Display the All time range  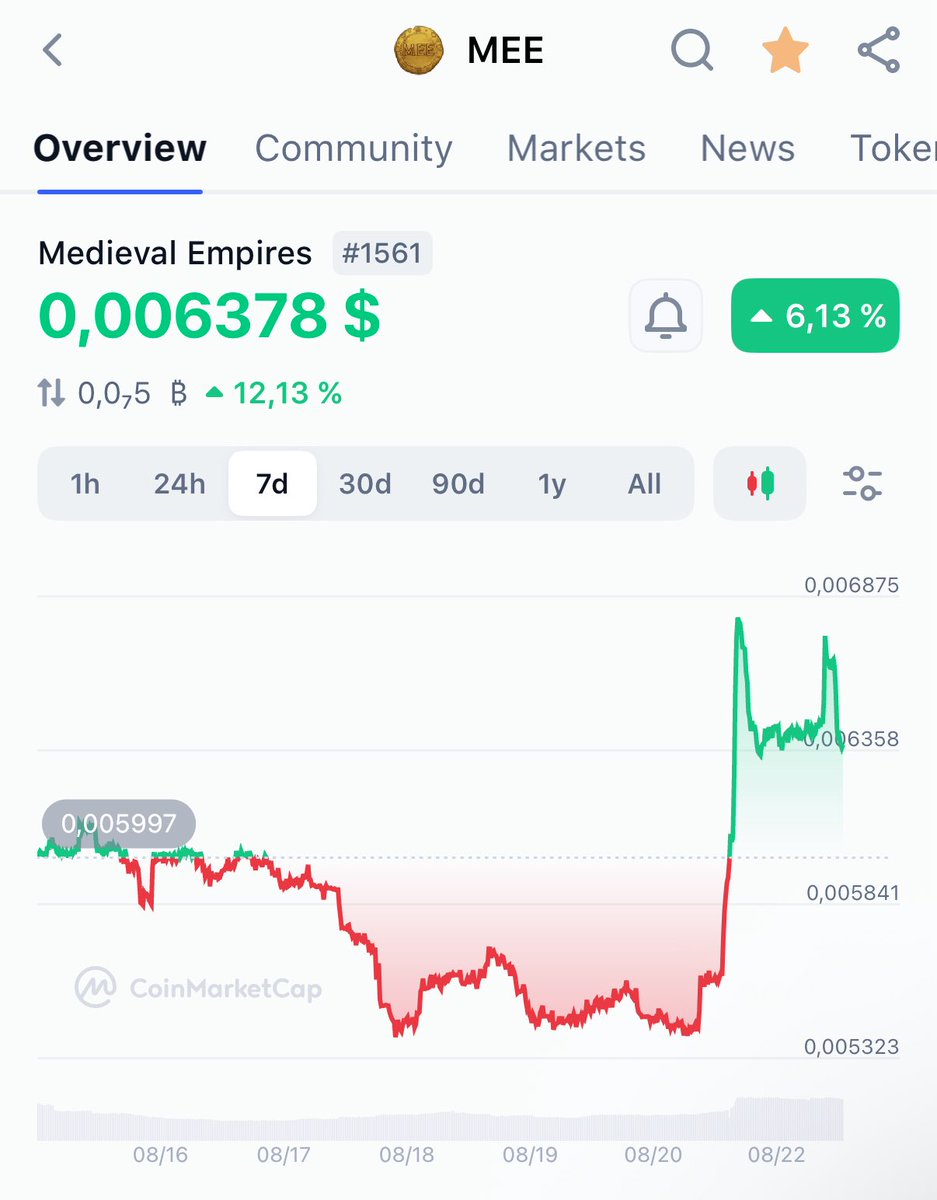(x=645, y=484)
